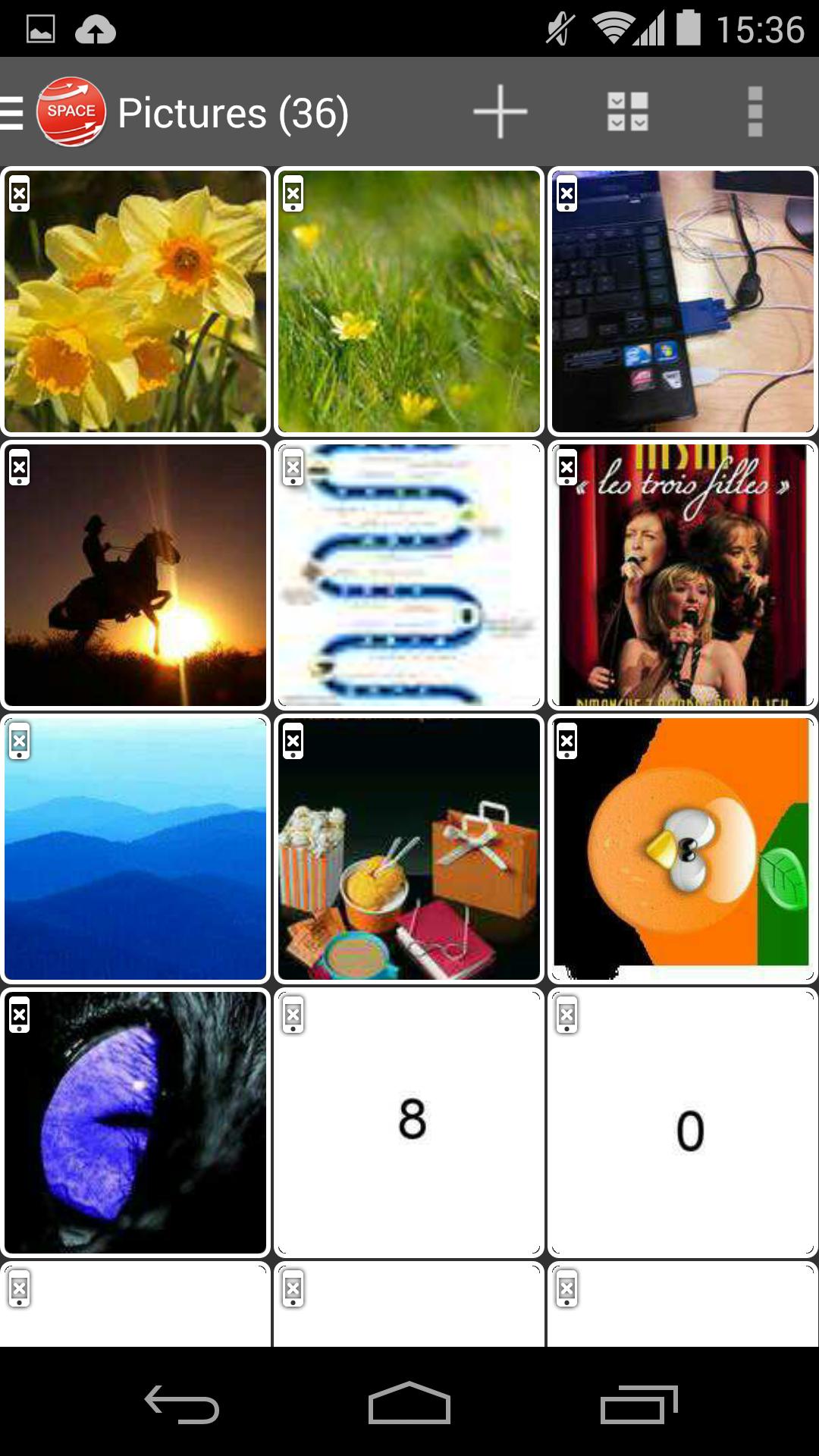Open the picture showing number 0

[x=682, y=1122]
